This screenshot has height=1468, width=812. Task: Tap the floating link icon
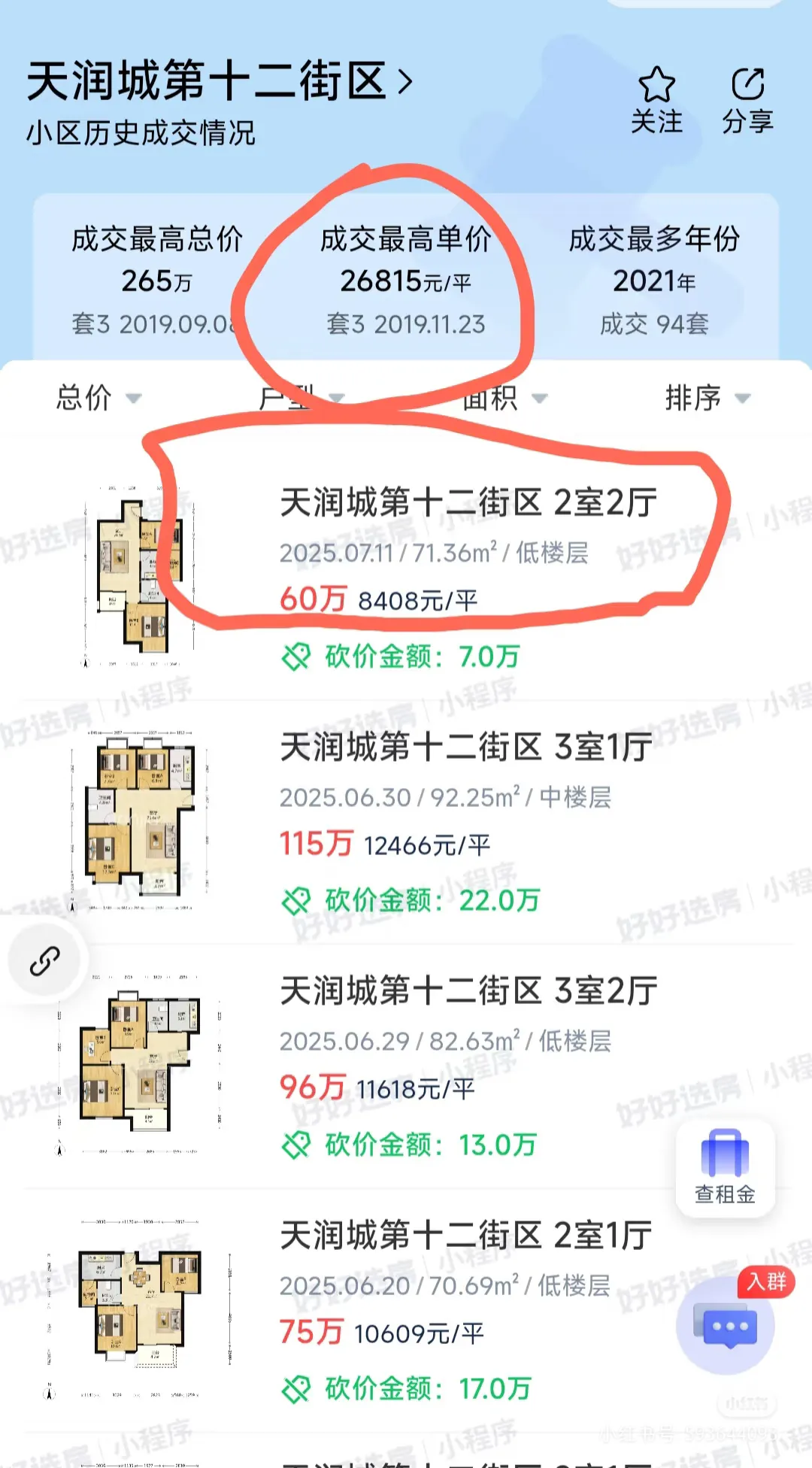click(44, 961)
